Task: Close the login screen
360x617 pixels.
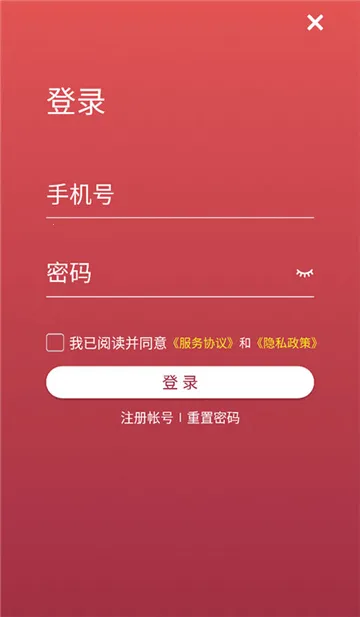Action: click(315, 22)
